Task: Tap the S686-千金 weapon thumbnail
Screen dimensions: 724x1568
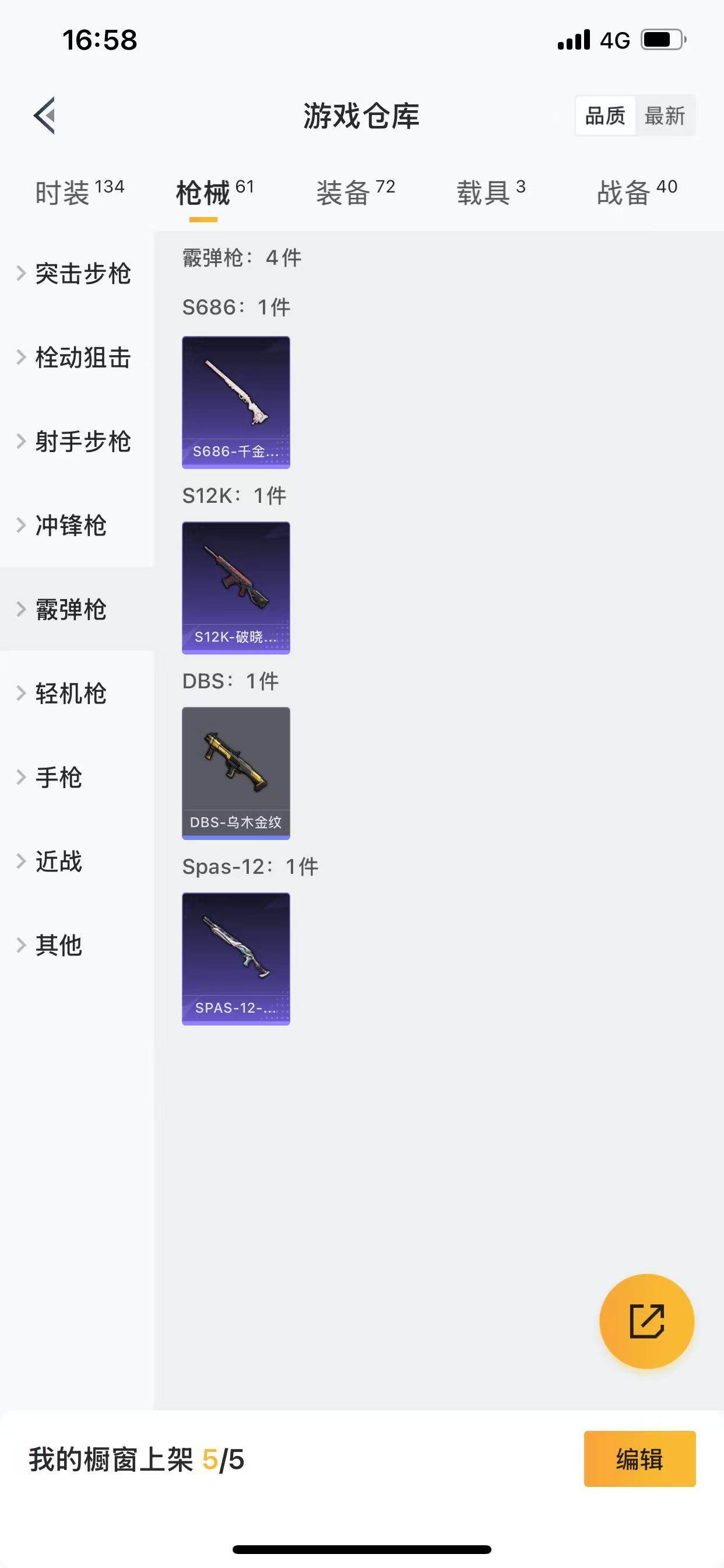Action: pos(236,402)
